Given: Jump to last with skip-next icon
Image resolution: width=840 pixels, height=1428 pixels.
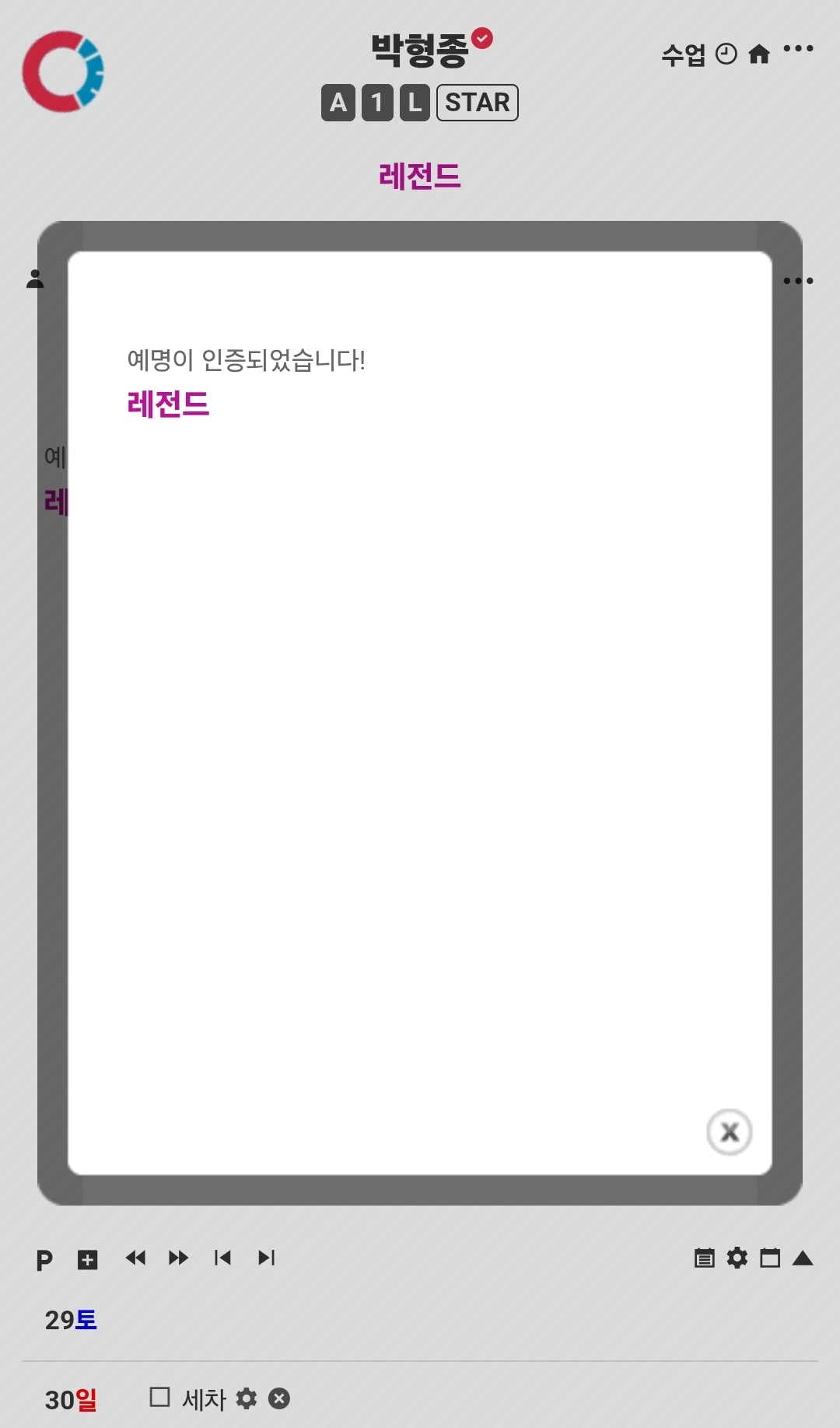Looking at the screenshot, I should [267, 1258].
